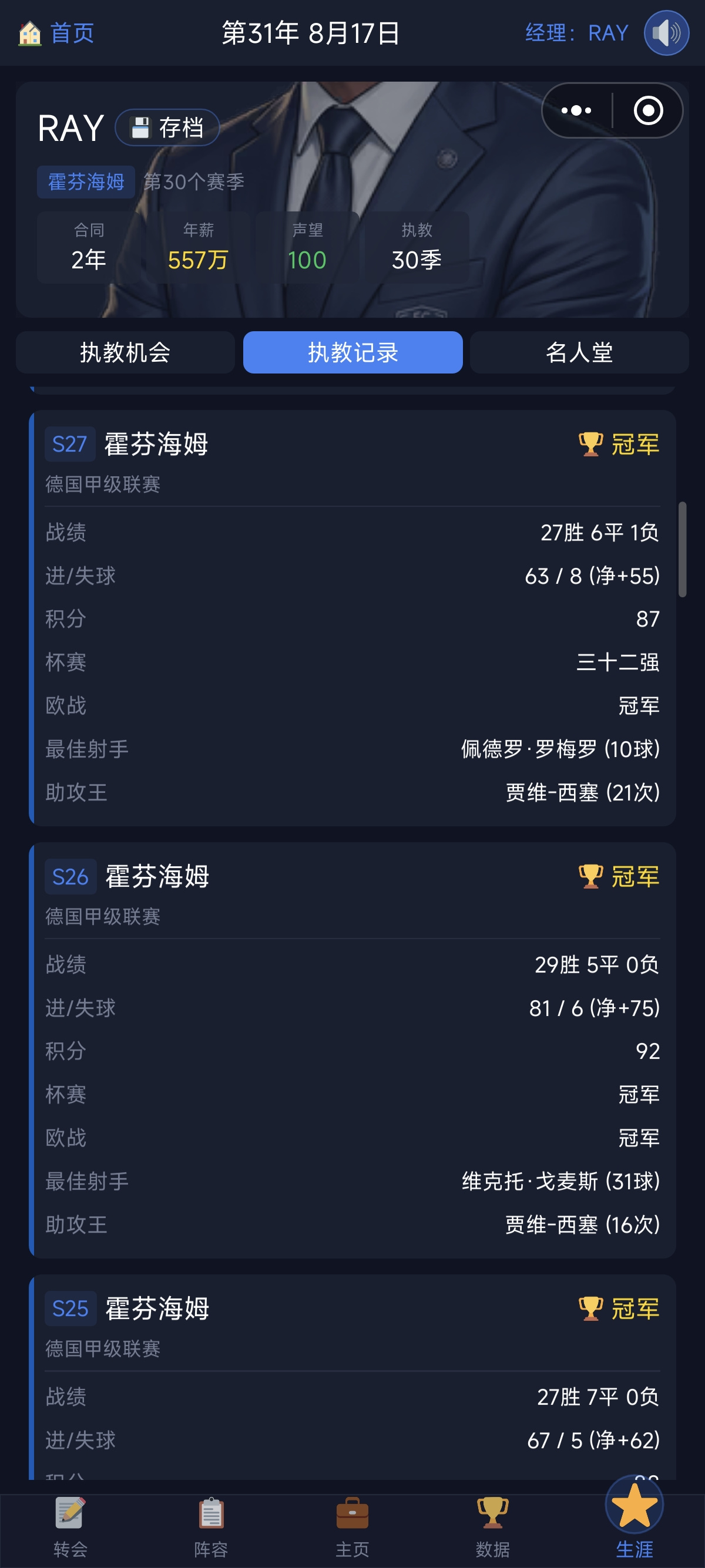Go to 首页 home link

point(56,33)
